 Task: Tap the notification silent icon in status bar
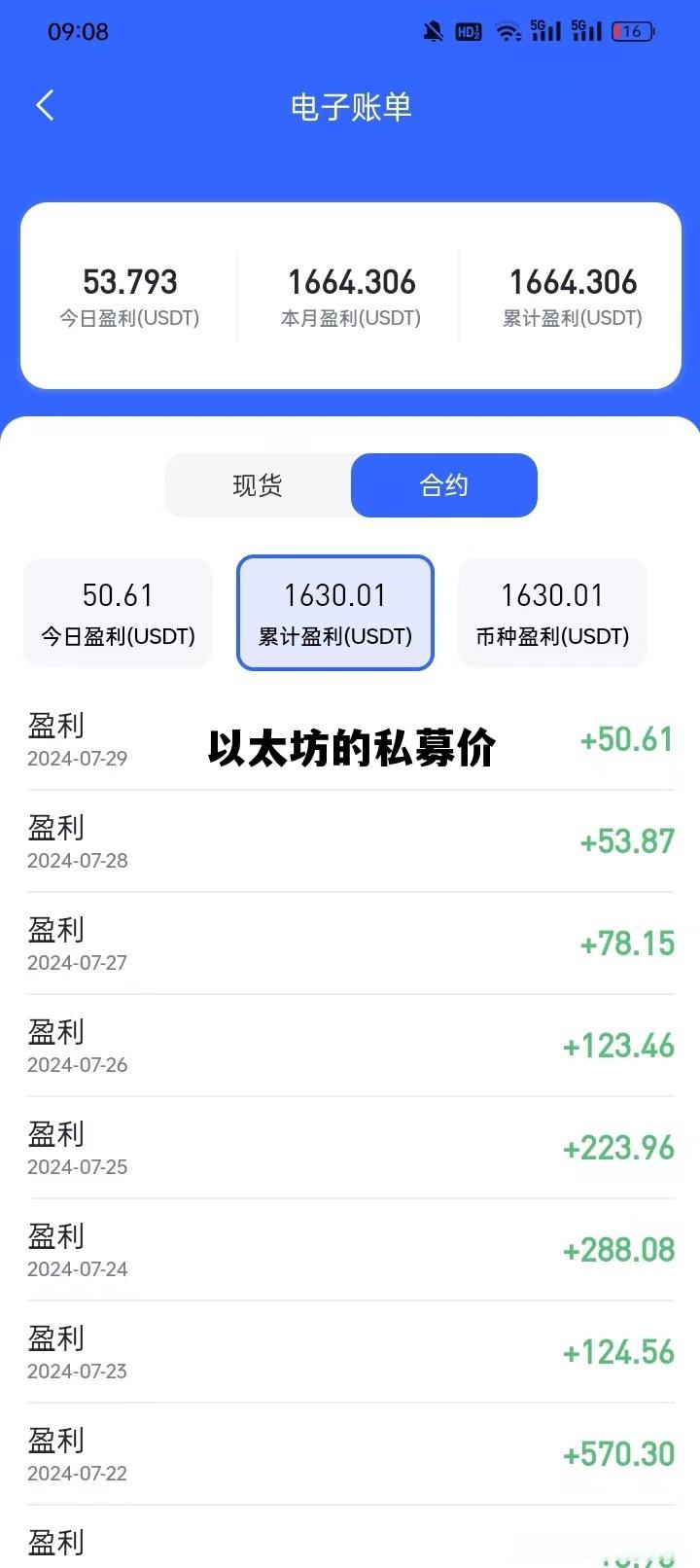[432, 31]
